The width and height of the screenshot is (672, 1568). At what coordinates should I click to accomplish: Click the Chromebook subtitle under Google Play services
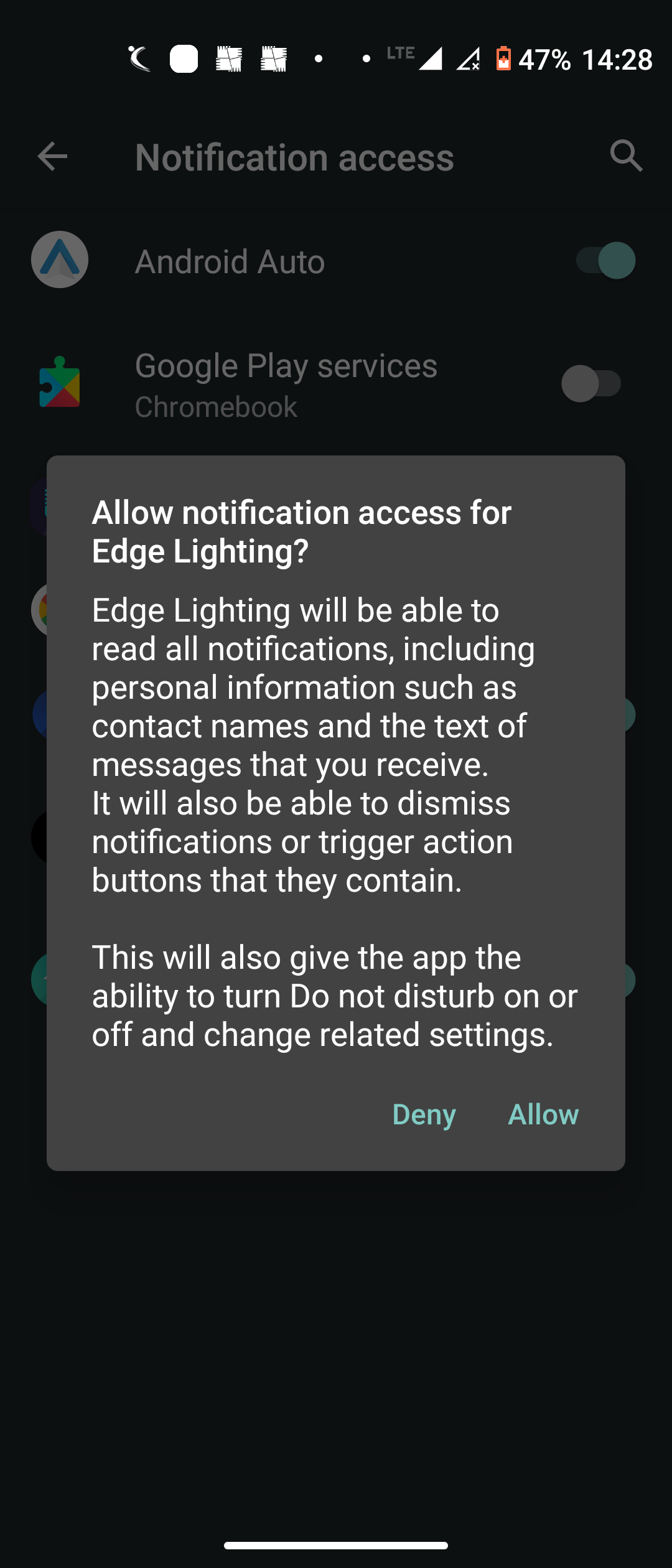coord(216,407)
